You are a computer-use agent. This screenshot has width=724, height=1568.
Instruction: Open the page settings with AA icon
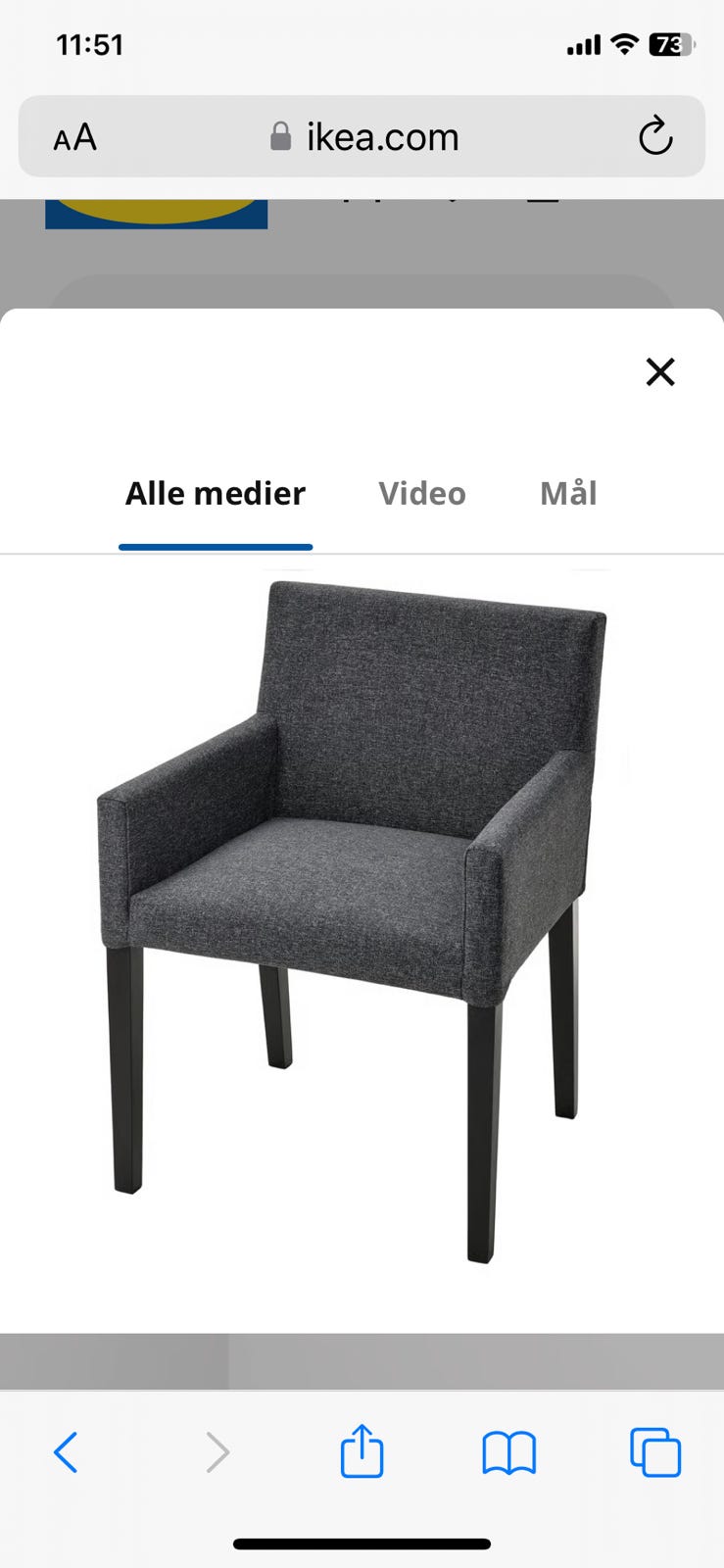click(73, 137)
